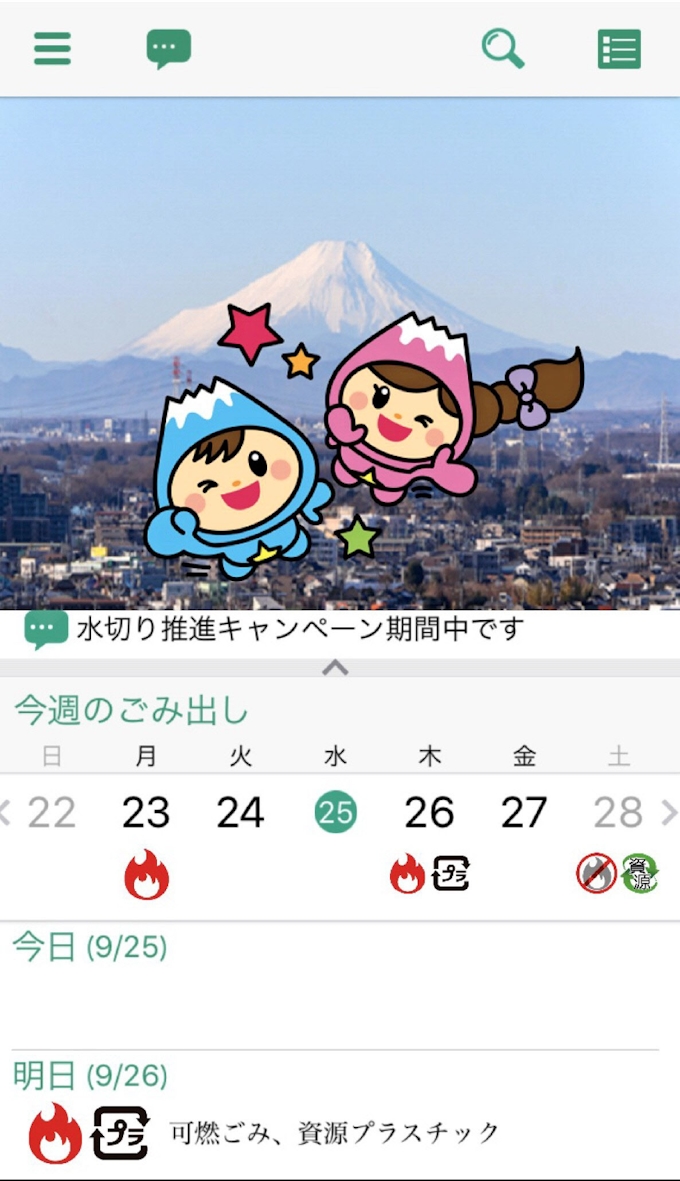
Task: Select Tuesday the 24th
Action: tap(240, 813)
